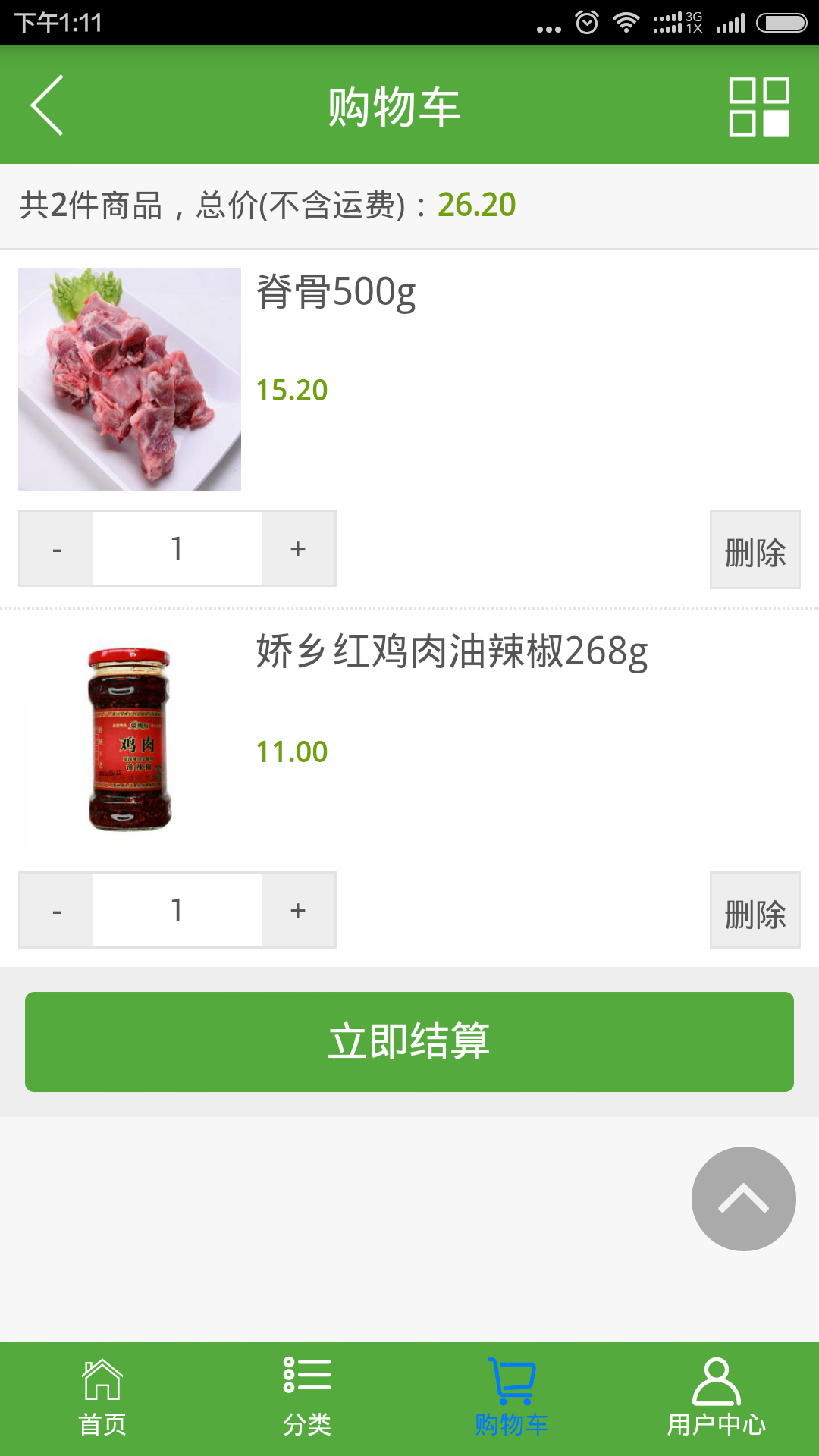Select the 购物车 tab

pos(512,1399)
